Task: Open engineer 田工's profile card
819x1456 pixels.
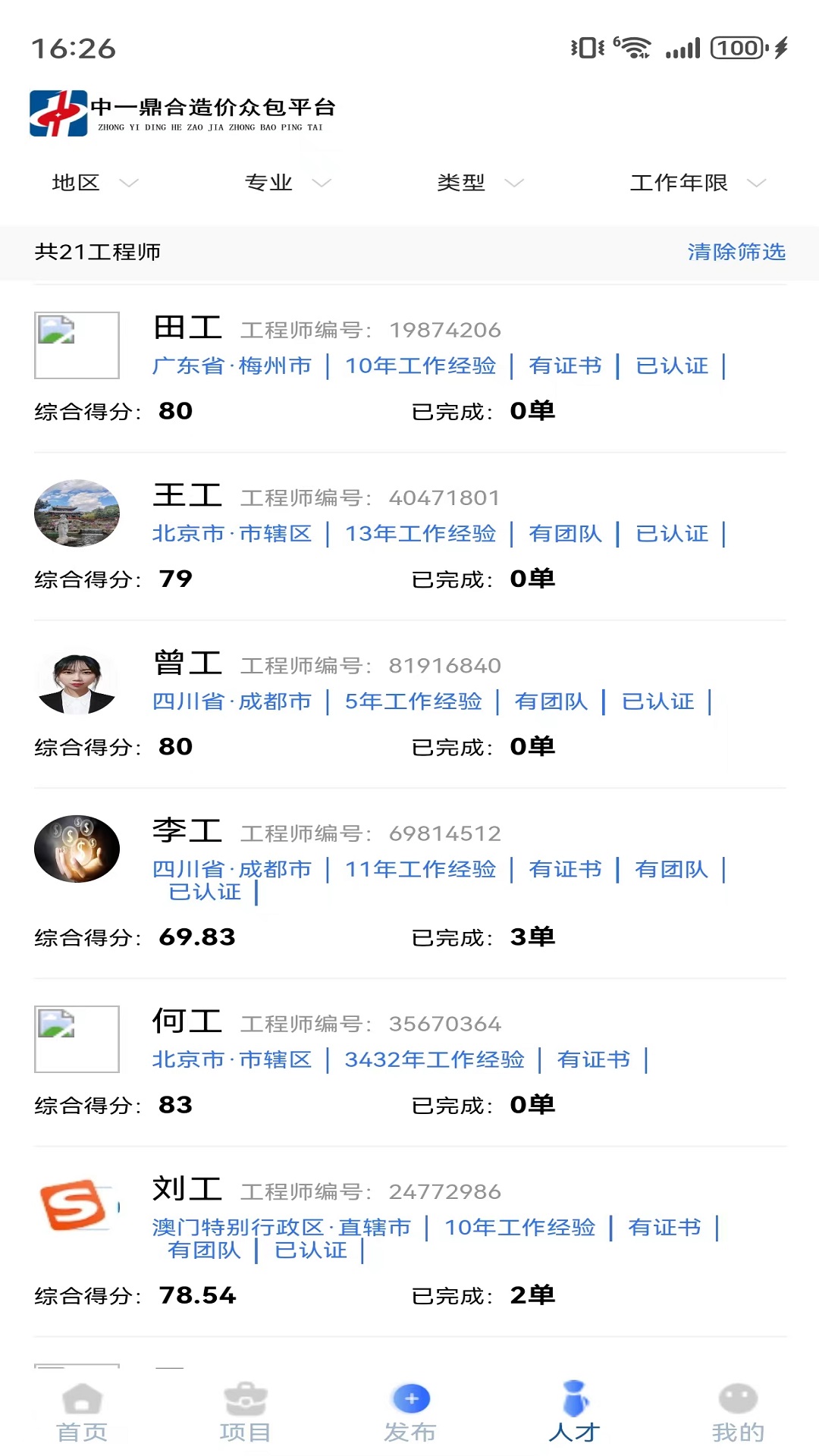Action: (409, 369)
